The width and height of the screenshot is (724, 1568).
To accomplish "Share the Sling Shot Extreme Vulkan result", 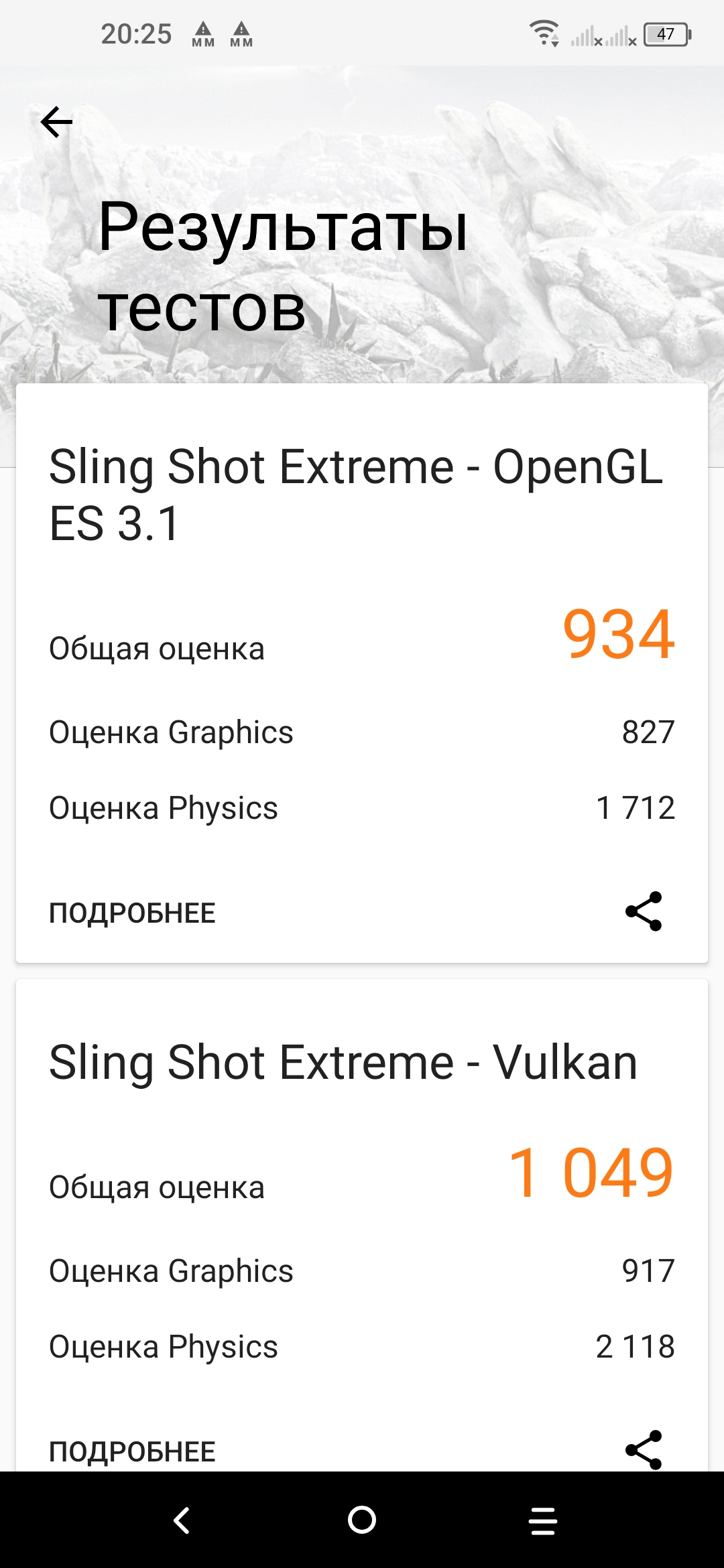I will click(x=643, y=1449).
